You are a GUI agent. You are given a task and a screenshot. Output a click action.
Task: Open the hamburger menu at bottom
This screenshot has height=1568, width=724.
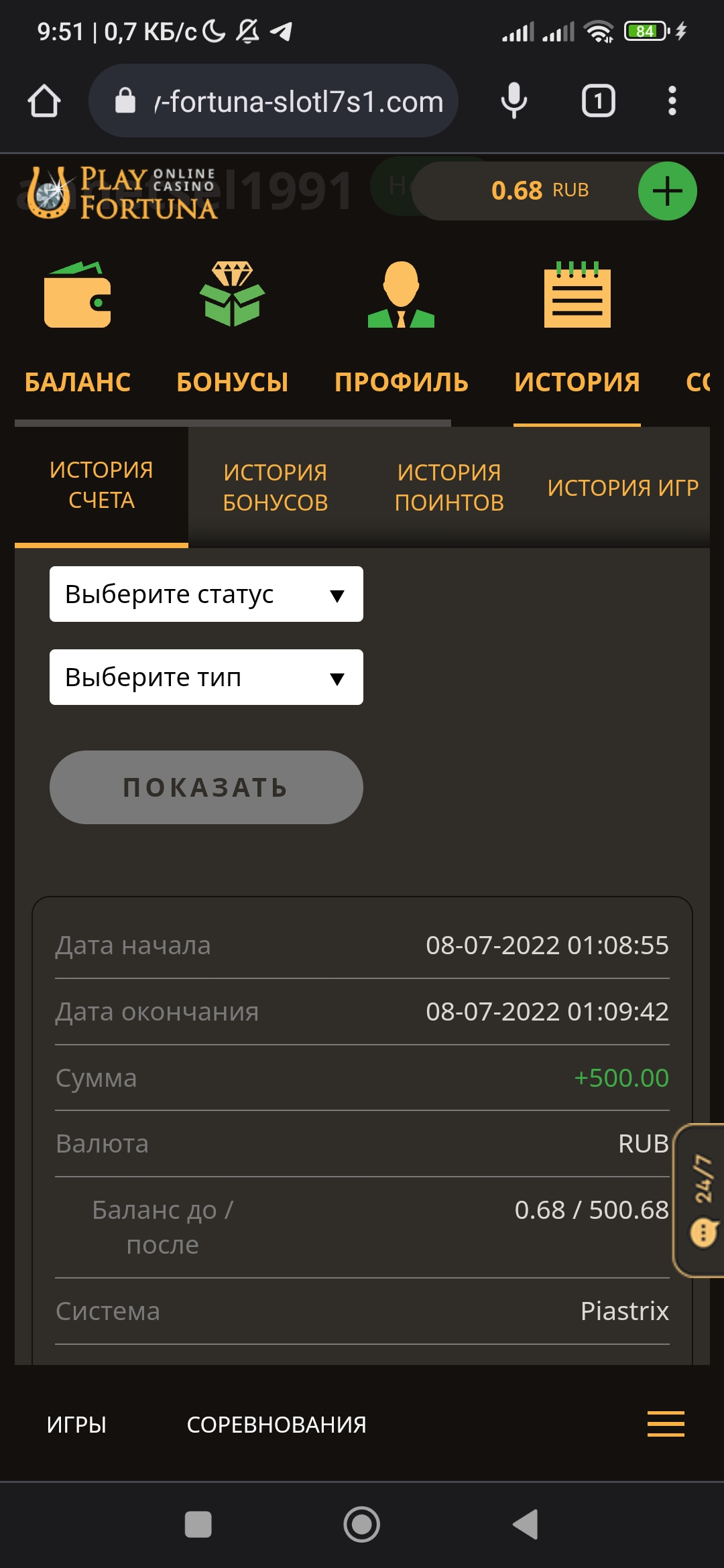[666, 1424]
